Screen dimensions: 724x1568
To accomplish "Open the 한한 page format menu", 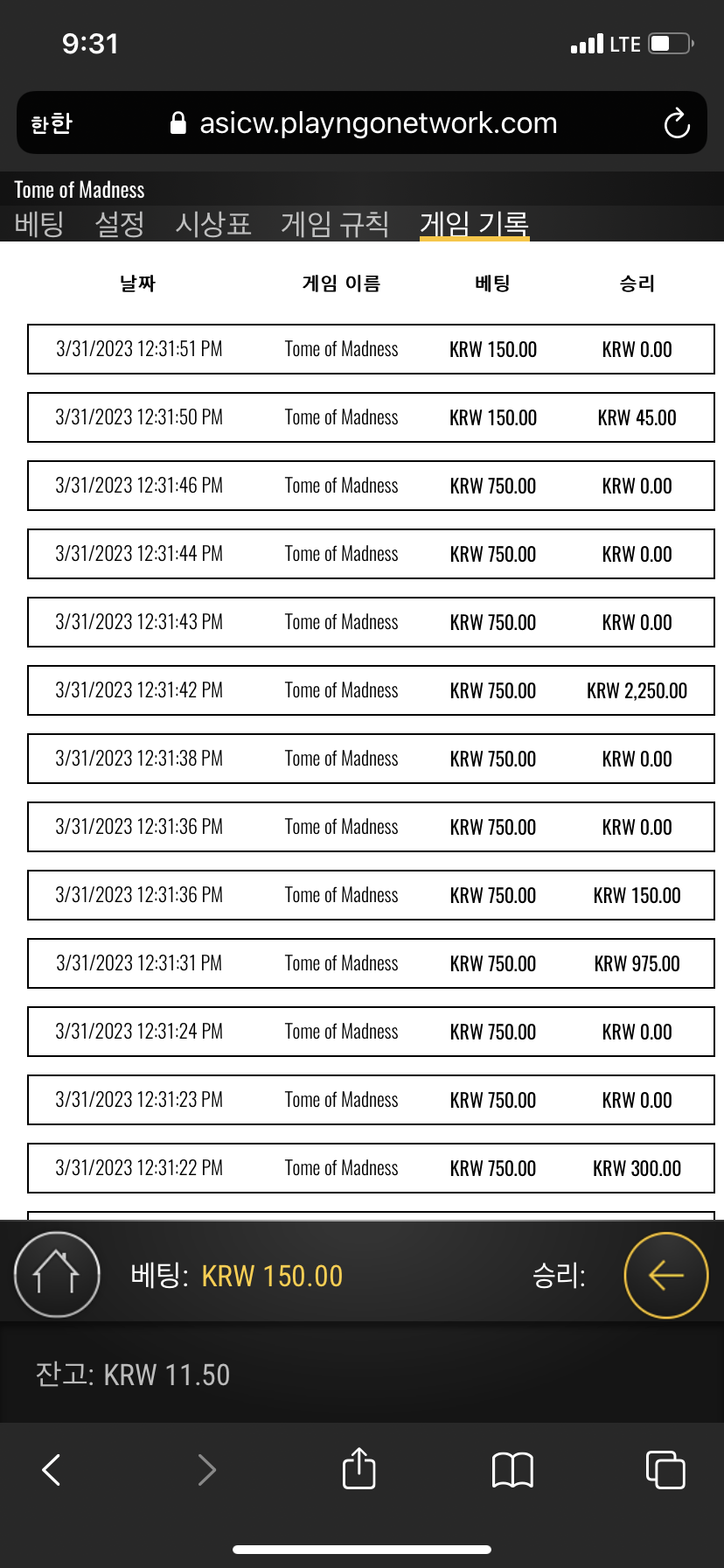I will click(51, 123).
